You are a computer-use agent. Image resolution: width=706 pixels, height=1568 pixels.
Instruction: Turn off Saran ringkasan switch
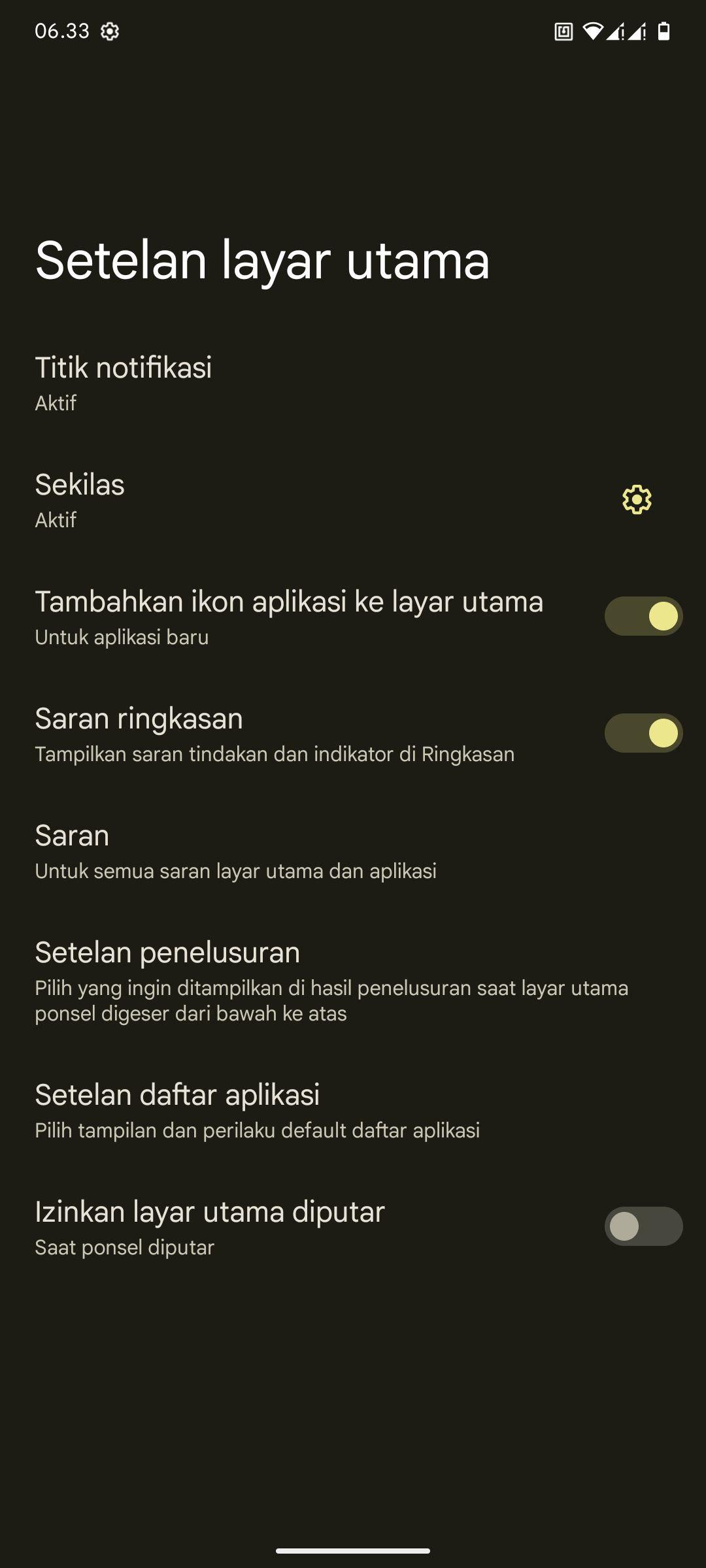coord(643,733)
